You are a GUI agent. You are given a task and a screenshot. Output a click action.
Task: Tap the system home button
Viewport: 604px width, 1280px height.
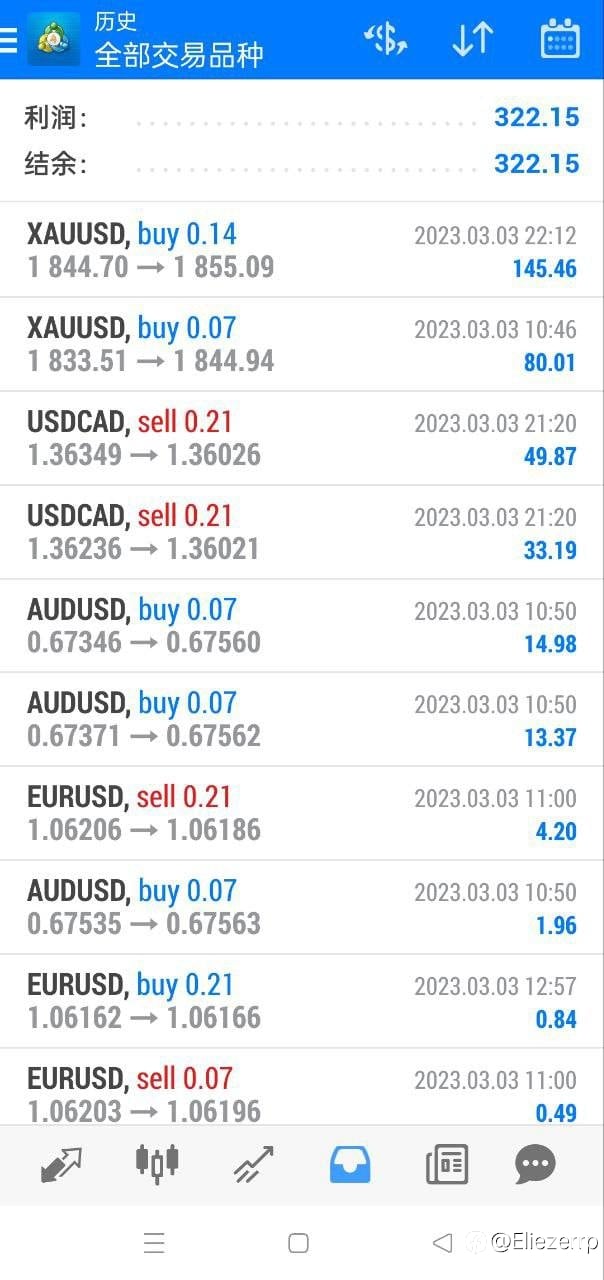pos(298,1242)
